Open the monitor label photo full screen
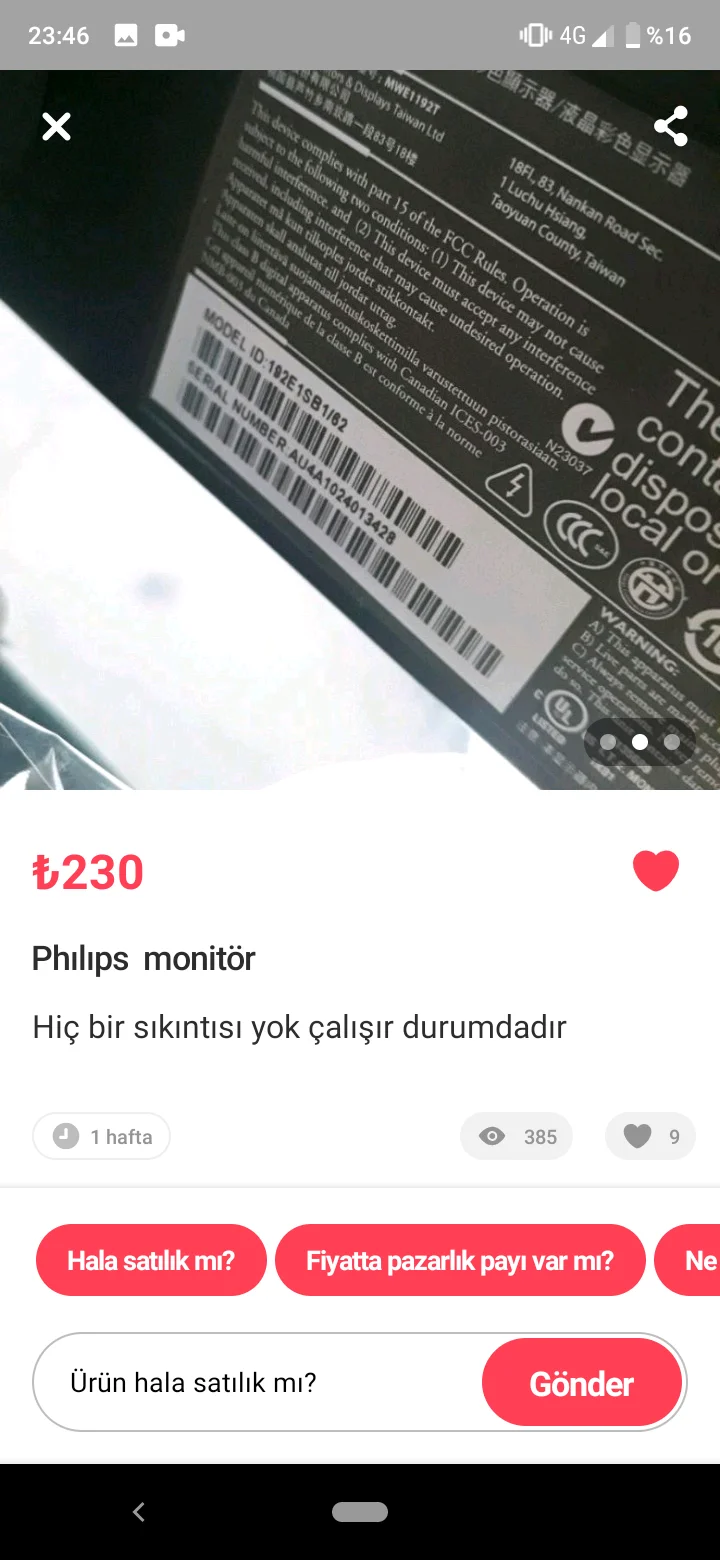 click(x=360, y=430)
